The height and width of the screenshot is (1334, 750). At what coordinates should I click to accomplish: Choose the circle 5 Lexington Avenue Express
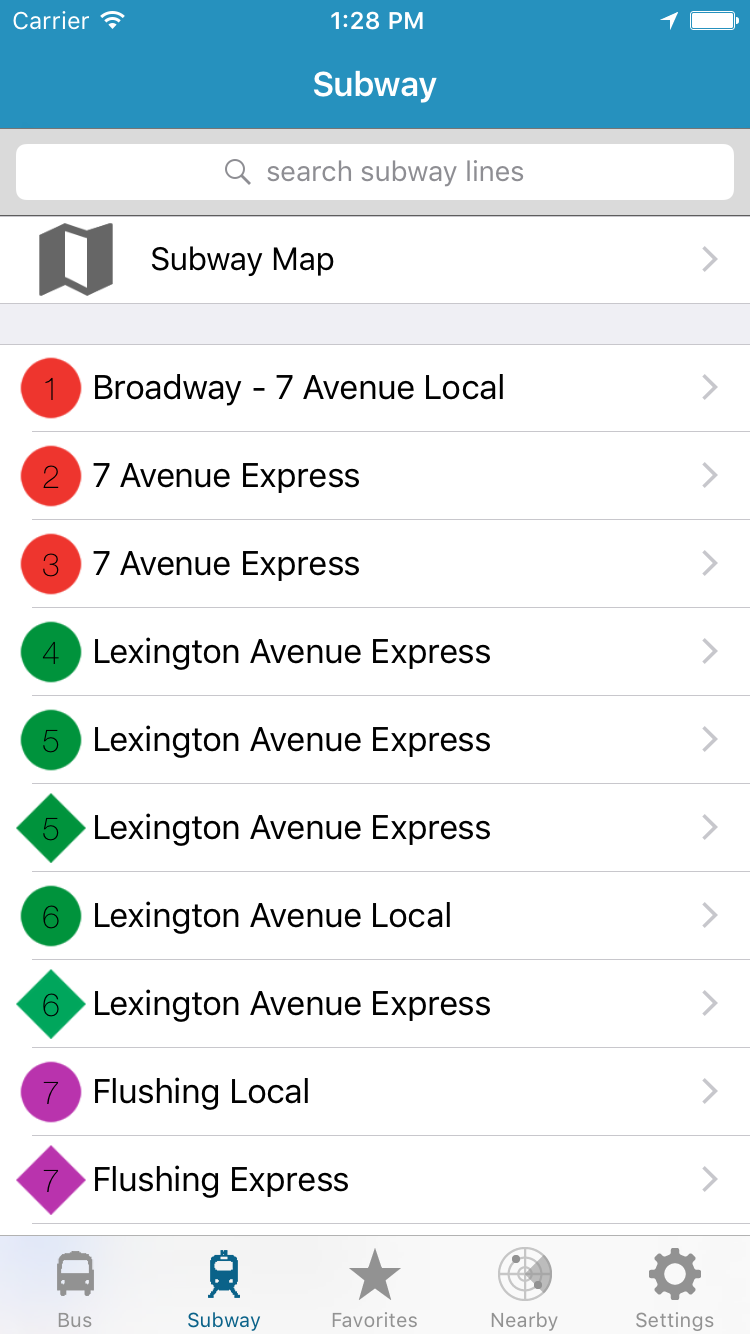coord(375,740)
